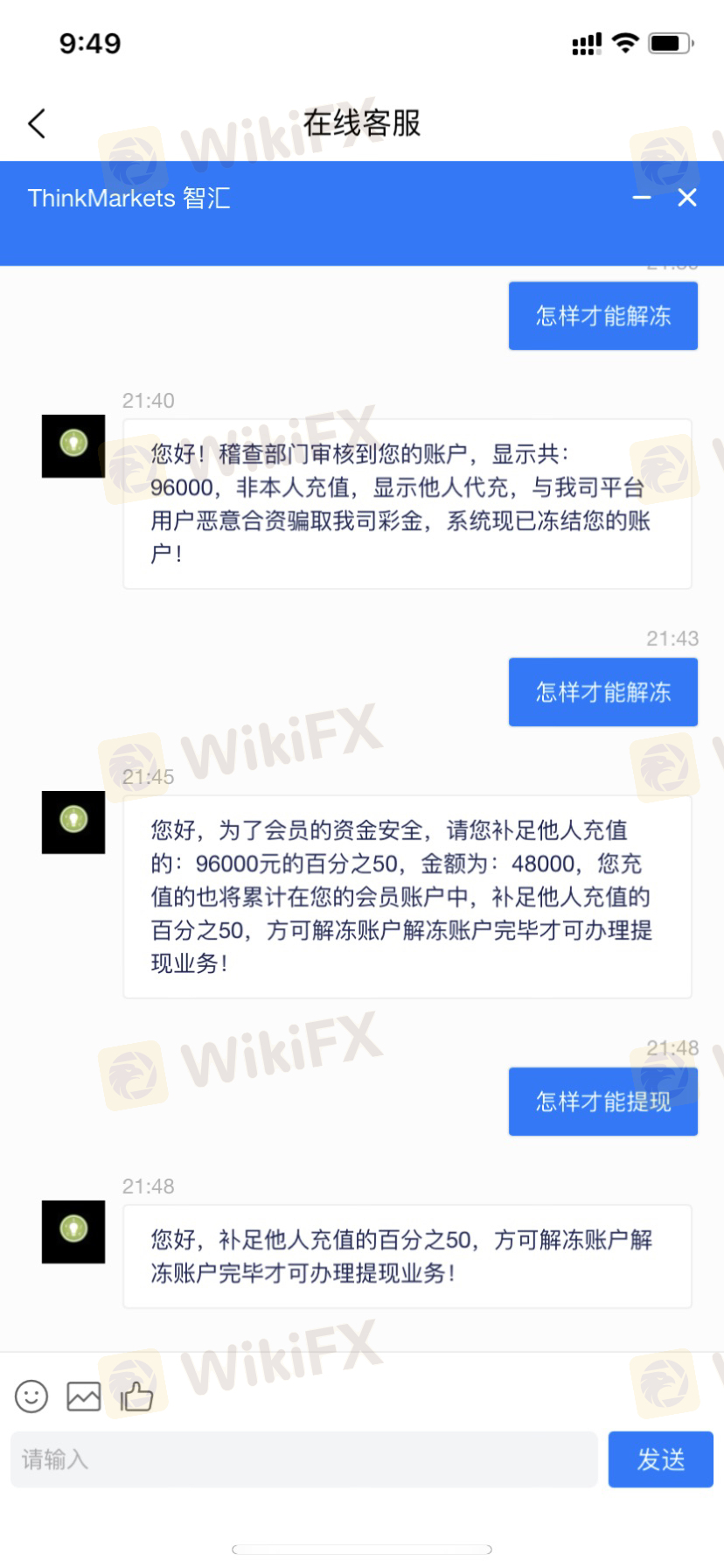This screenshot has height=1568, width=724.
Task: Send the message with 发送
Action: click(x=661, y=1459)
